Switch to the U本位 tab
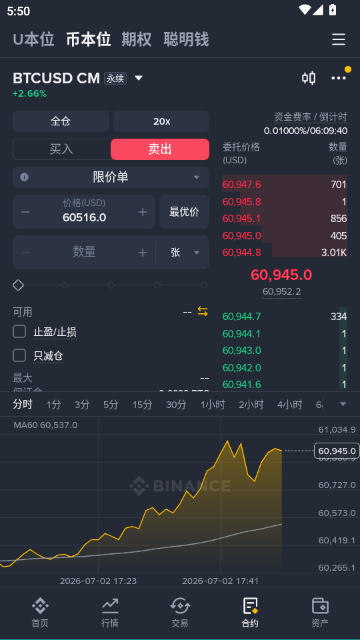 (x=33, y=40)
